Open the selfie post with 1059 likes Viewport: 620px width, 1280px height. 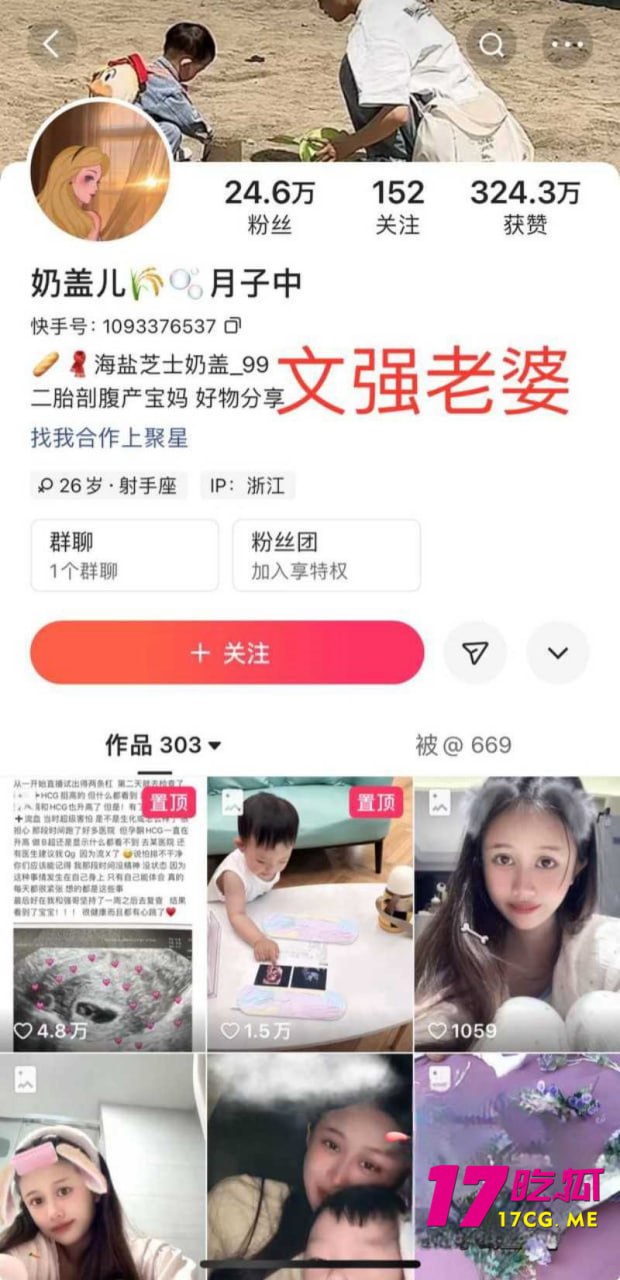pyautogui.click(x=516, y=912)
